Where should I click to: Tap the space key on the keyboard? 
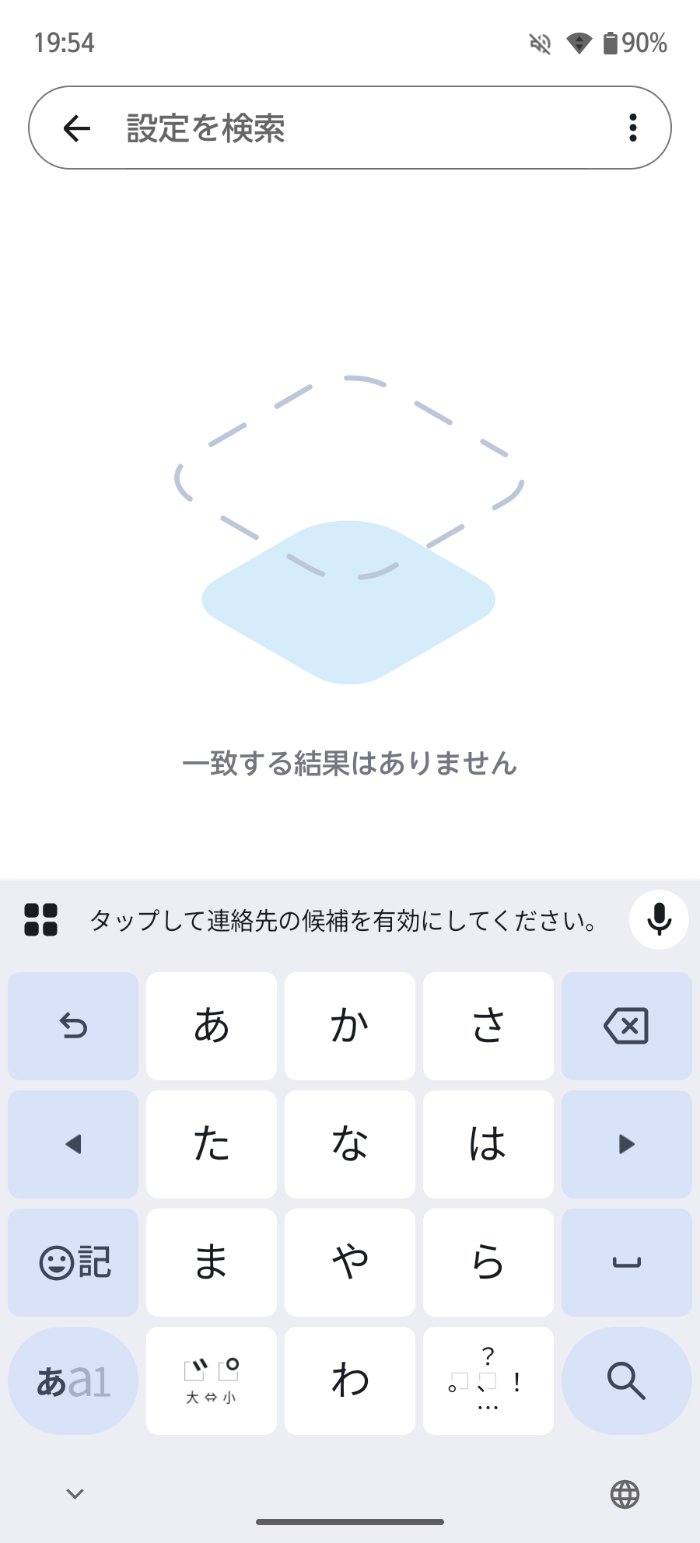coord(626,1262)
